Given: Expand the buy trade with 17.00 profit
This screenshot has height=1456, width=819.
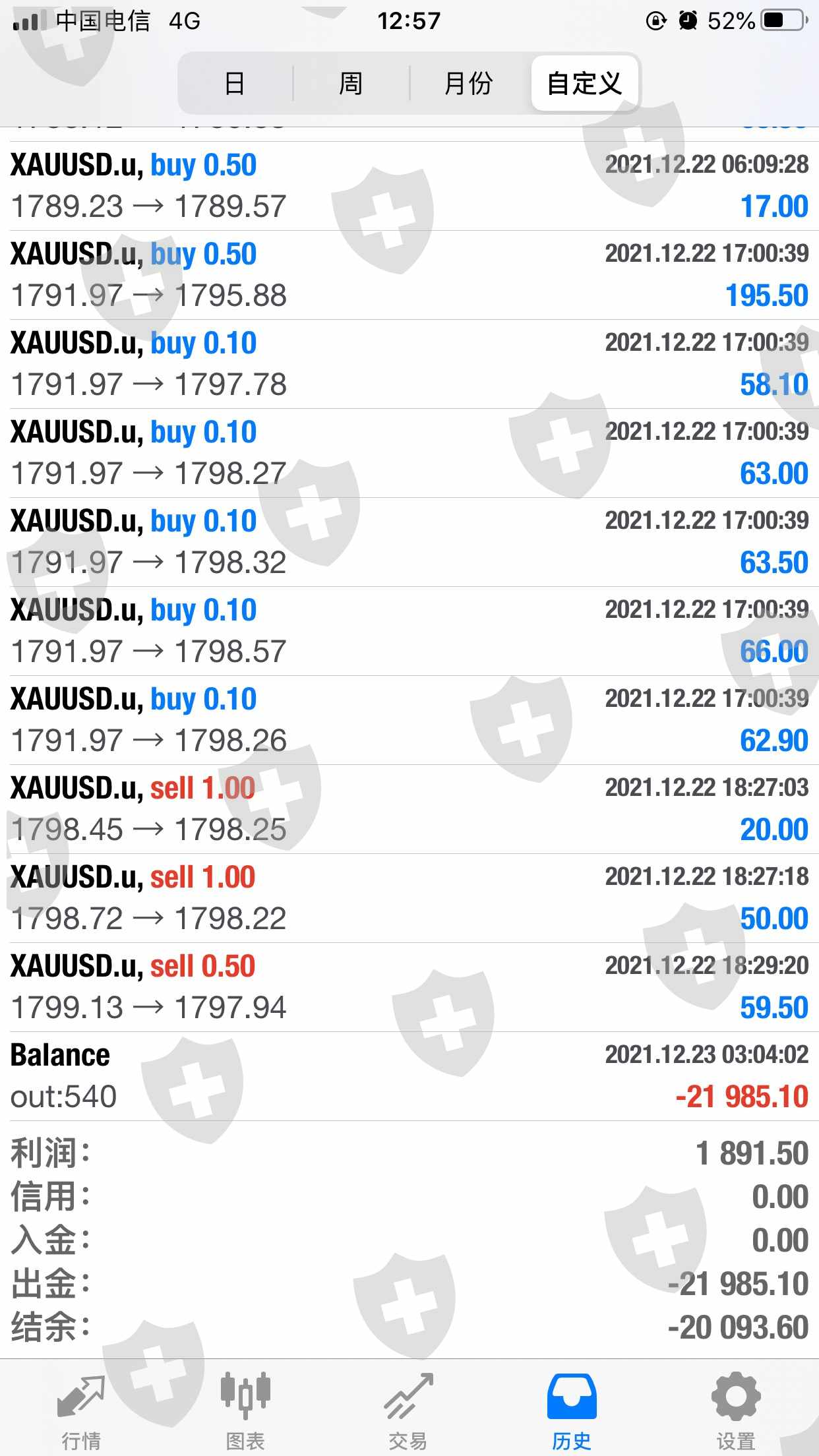Looking at the screenshot, I should coord(409,186).
